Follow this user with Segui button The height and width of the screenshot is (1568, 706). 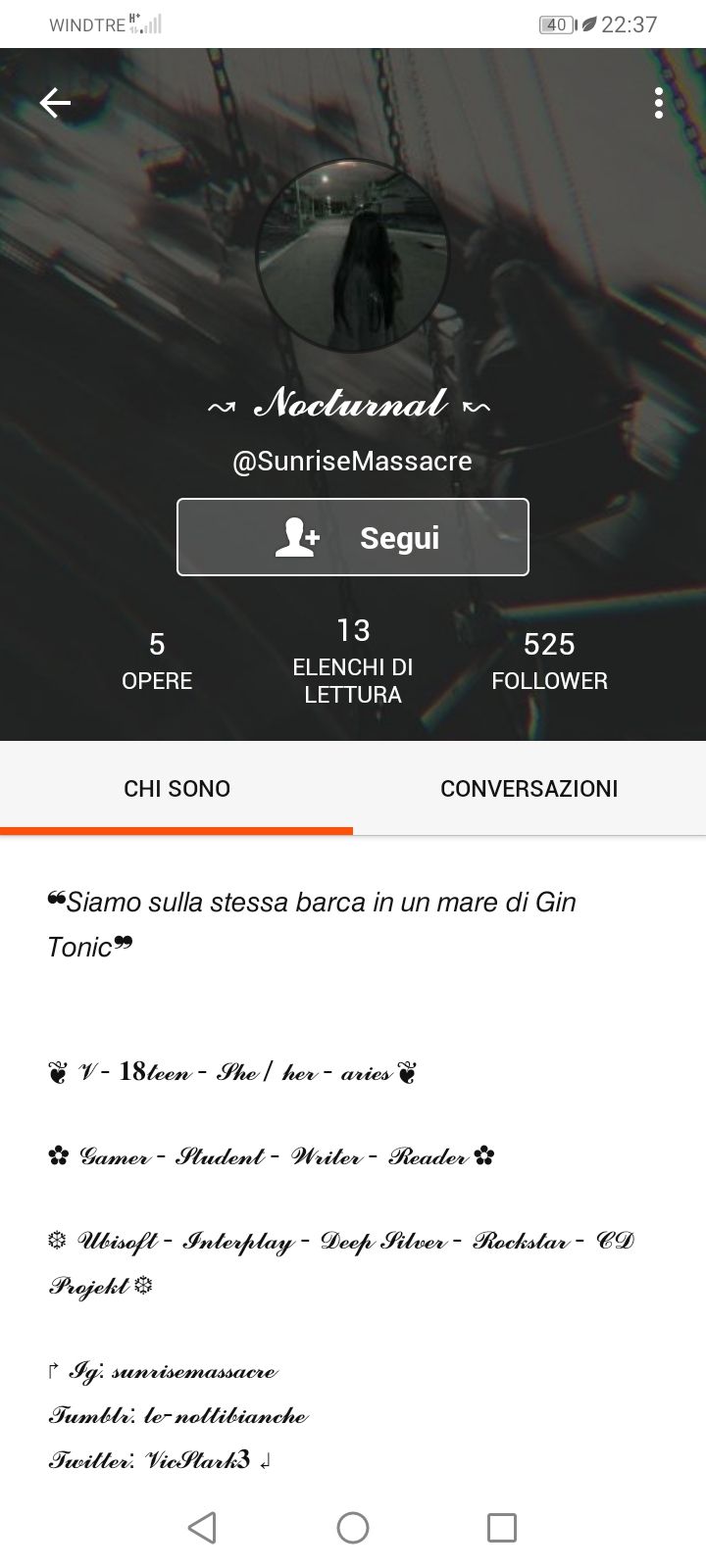tap(353, 537)
